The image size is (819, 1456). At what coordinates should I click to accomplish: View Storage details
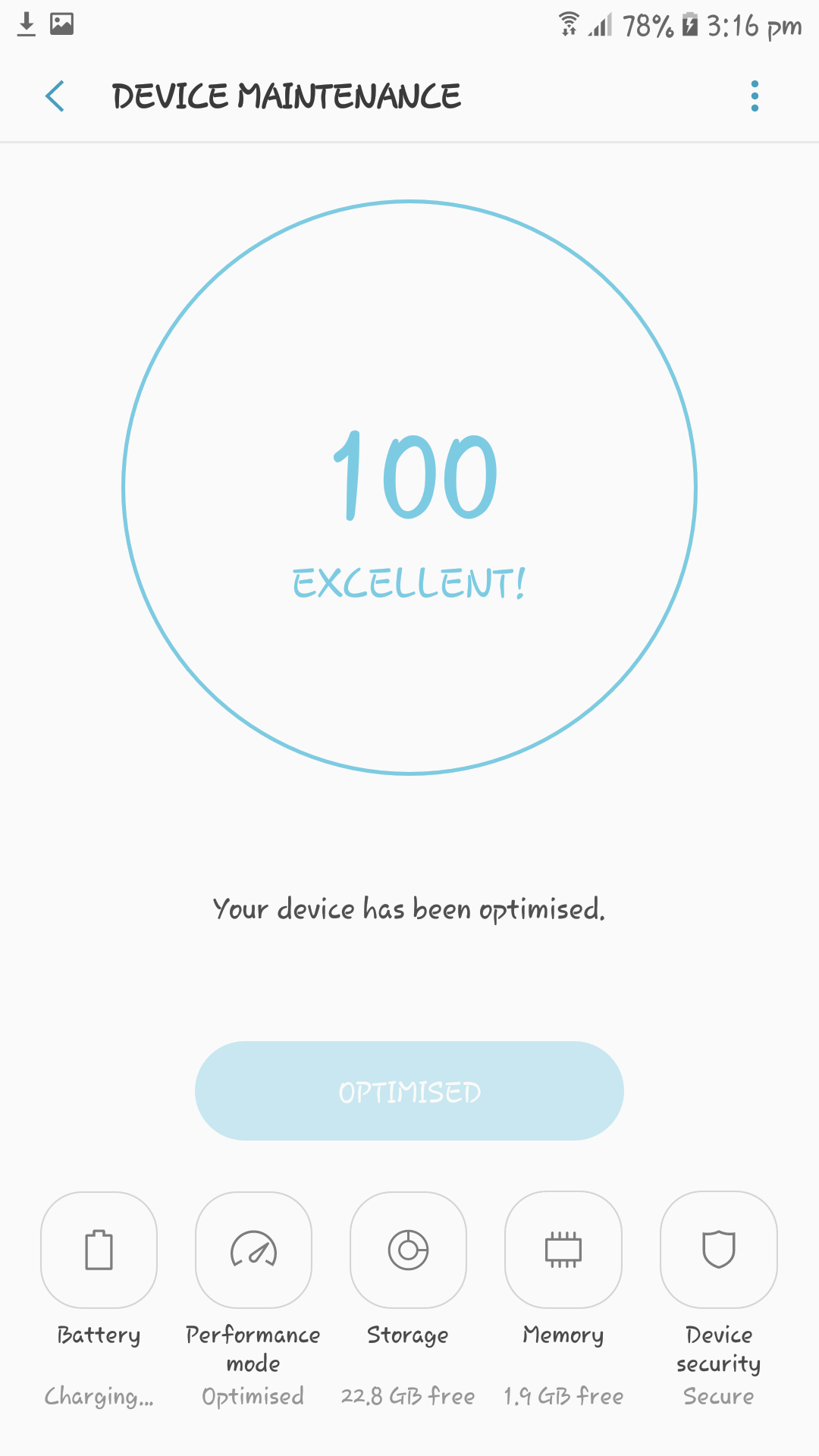click(408, 1250)
